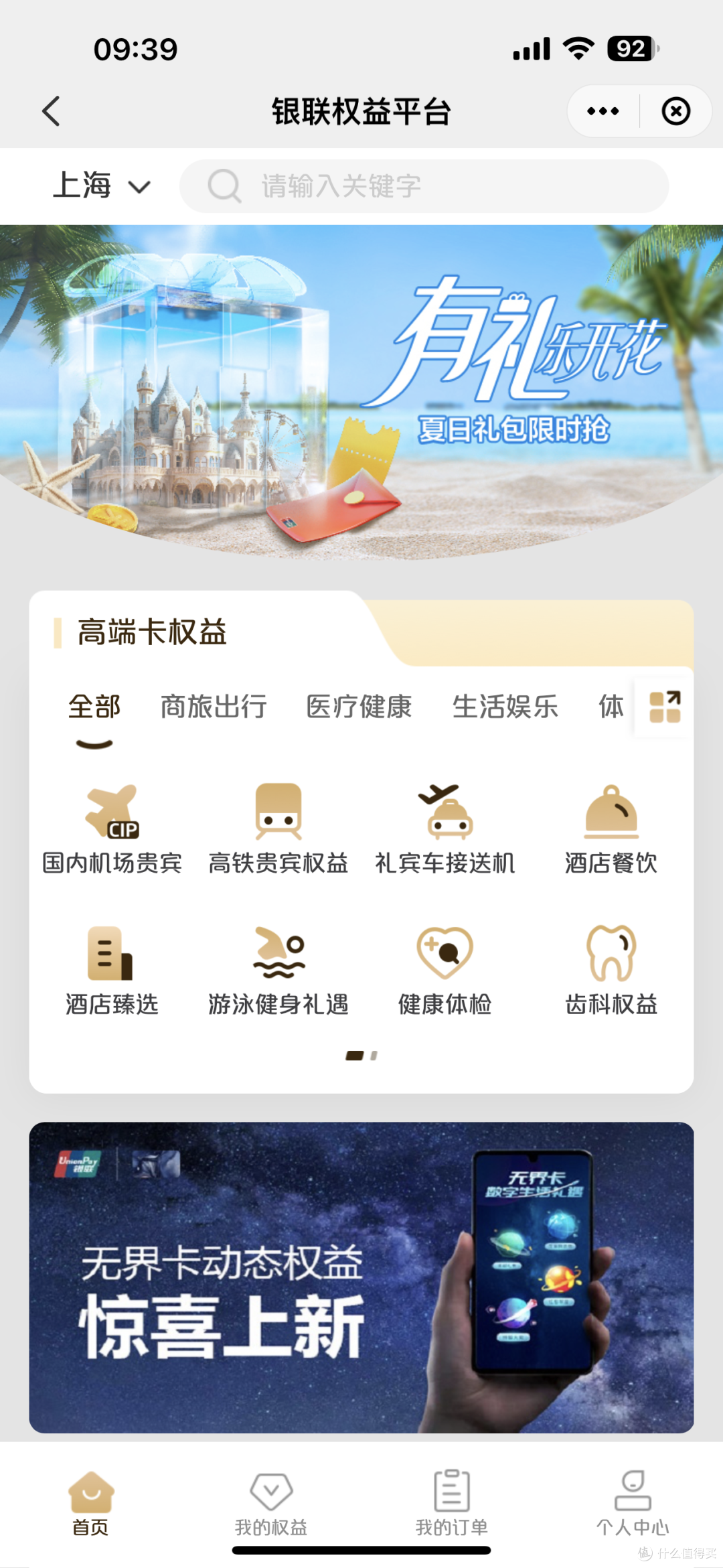Close the mini program
723x1568 pixels.
675,111
